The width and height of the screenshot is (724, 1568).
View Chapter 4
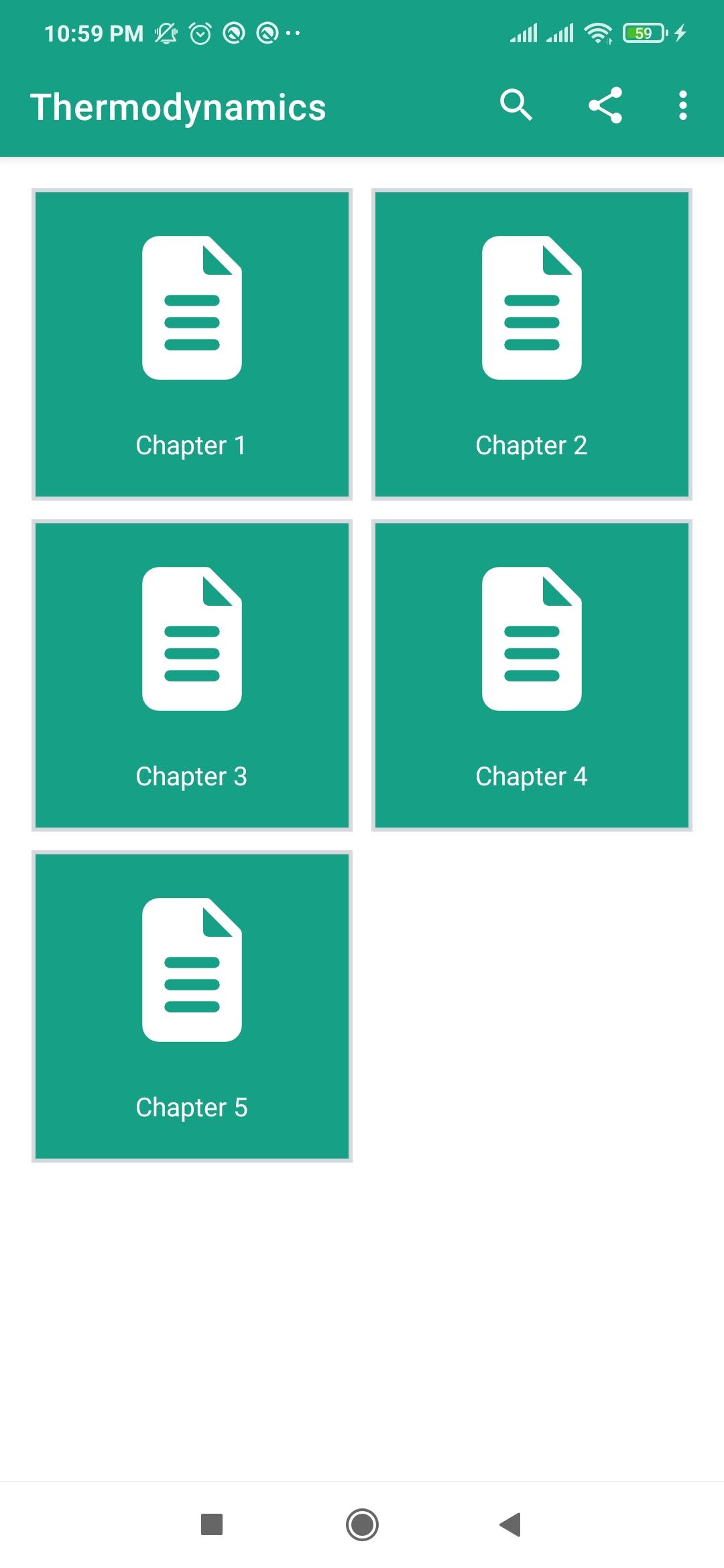pyautogui.click(x=532, y=675)
